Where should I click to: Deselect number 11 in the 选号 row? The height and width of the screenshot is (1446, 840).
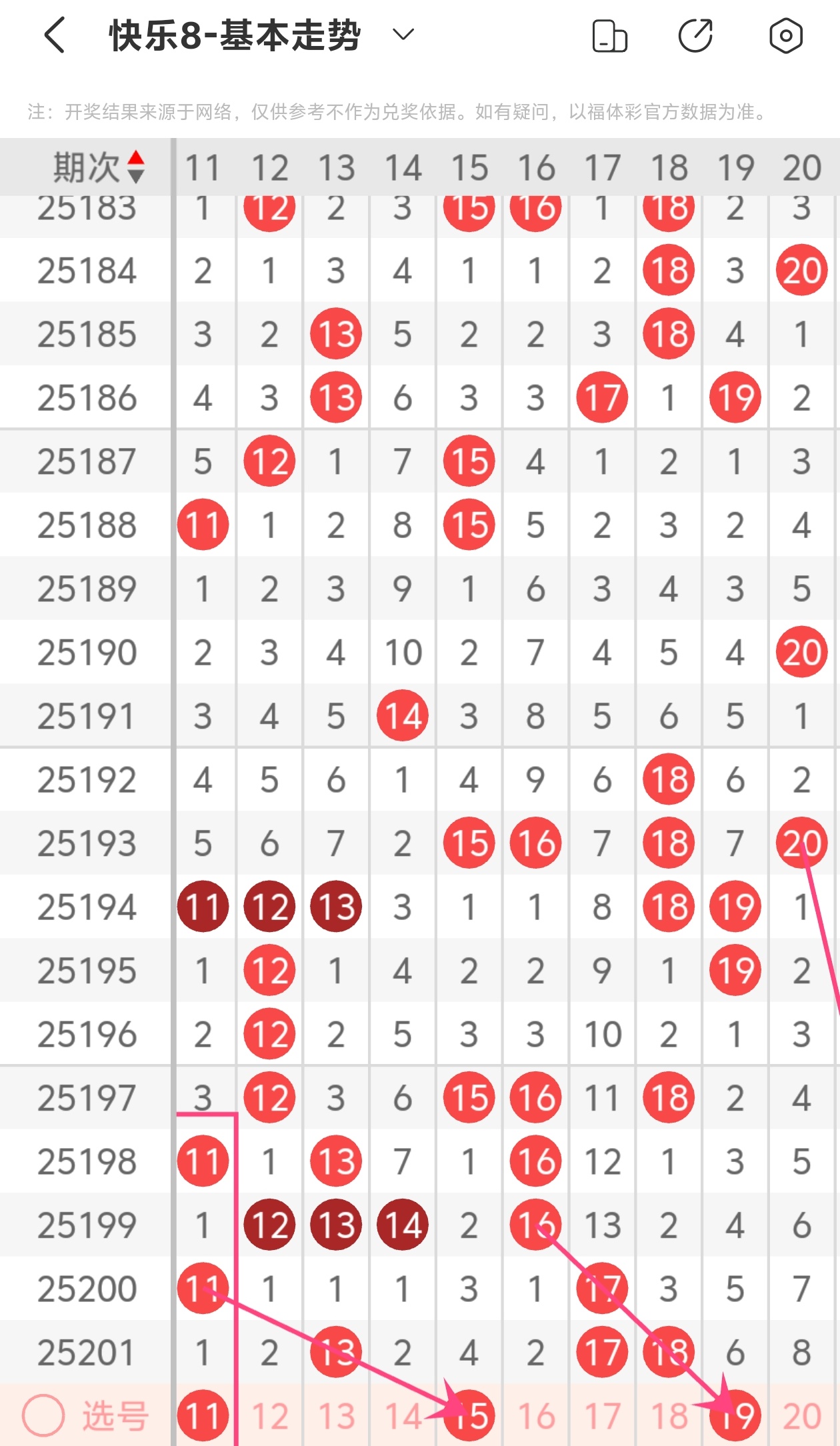203,1415
